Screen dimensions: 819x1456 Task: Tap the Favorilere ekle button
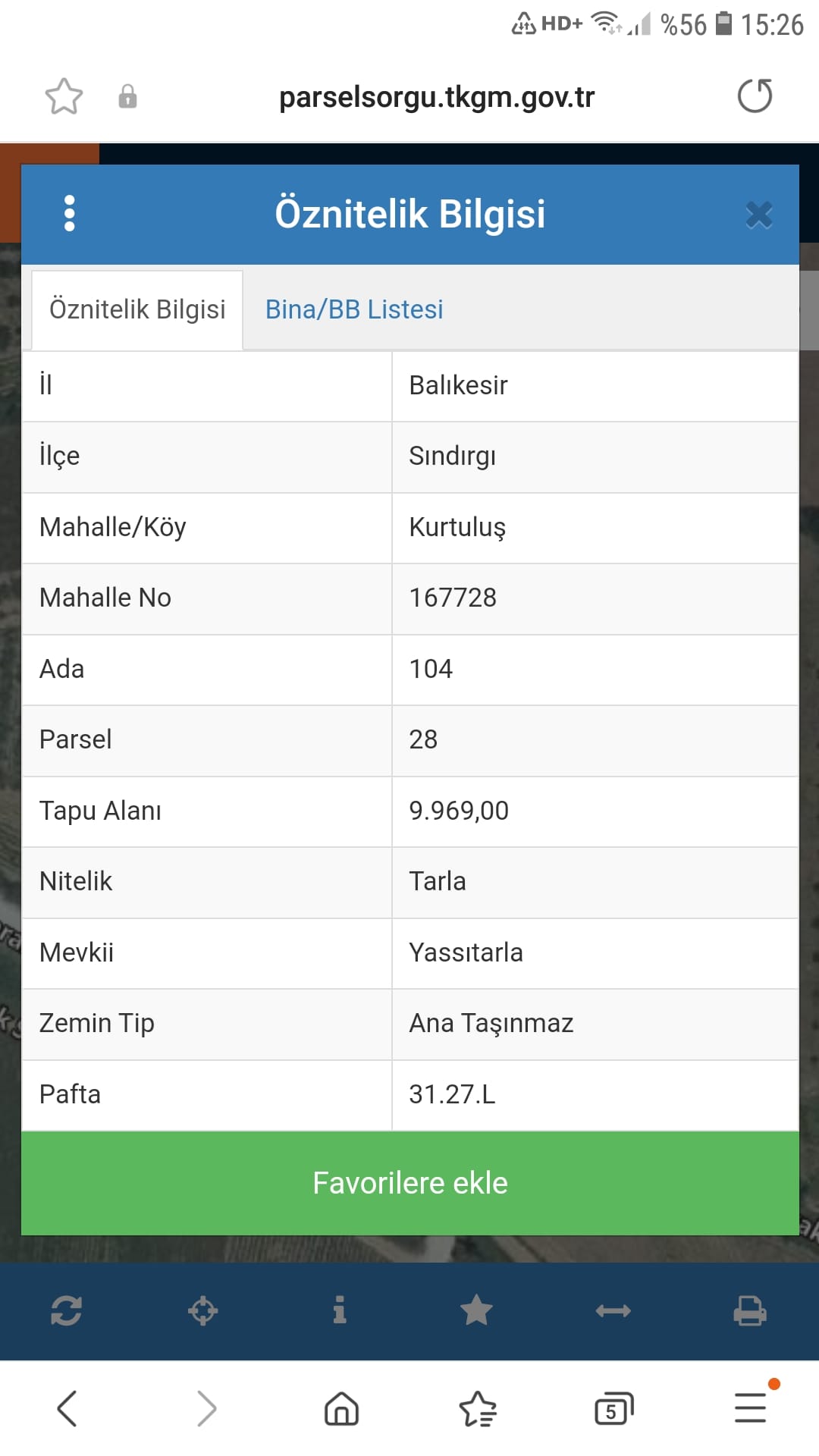point(410,1183)
